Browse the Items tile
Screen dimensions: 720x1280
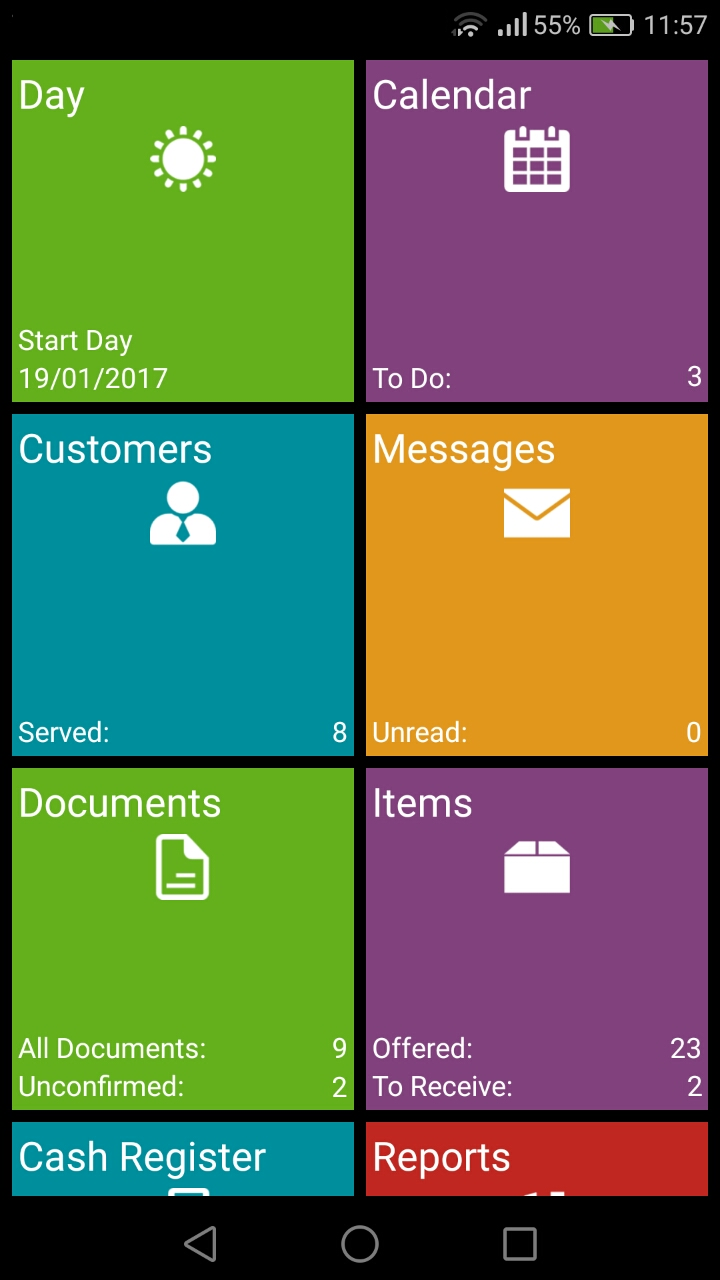[537, 939]
